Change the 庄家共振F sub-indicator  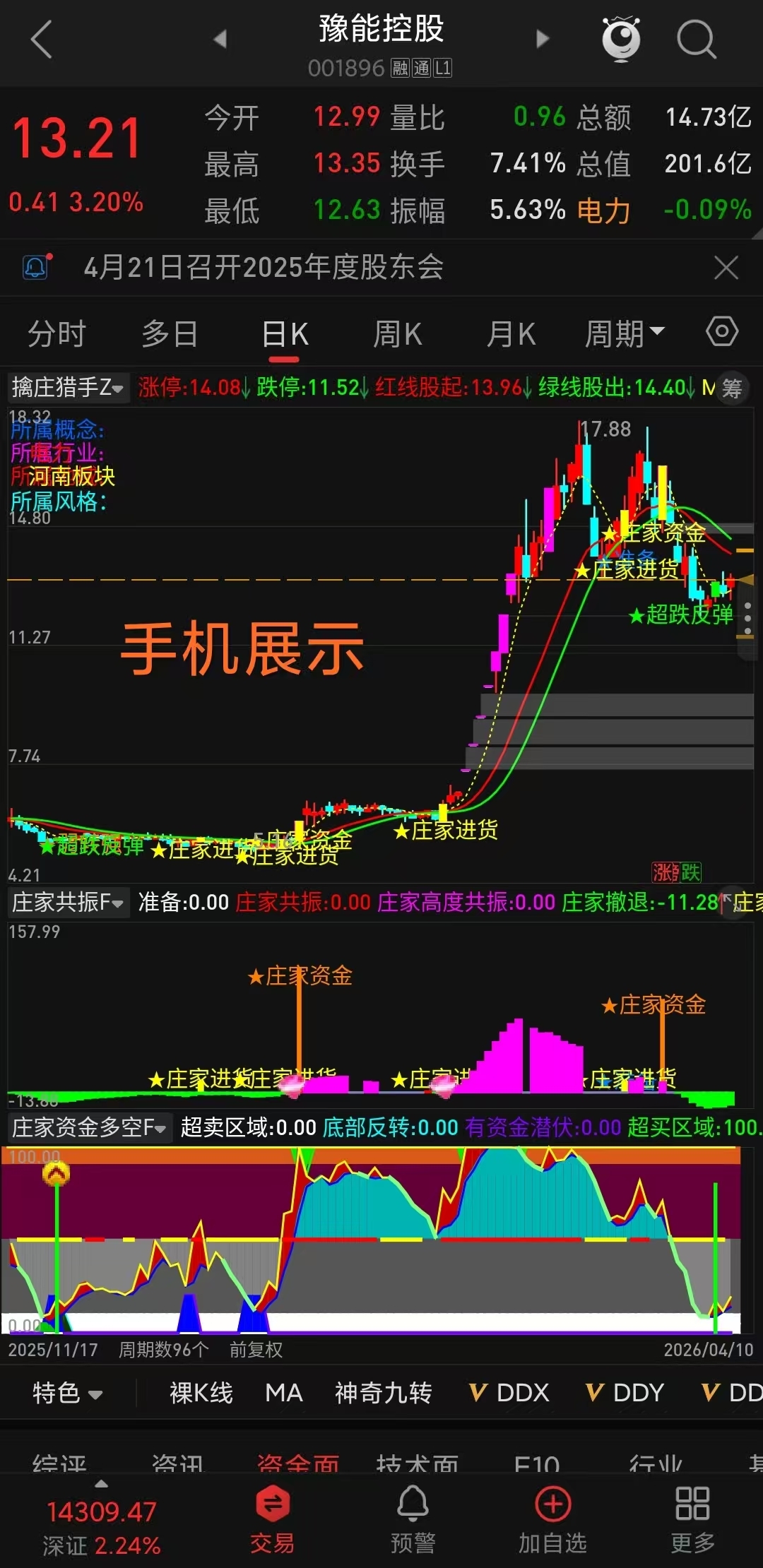[x=68, y=902]
